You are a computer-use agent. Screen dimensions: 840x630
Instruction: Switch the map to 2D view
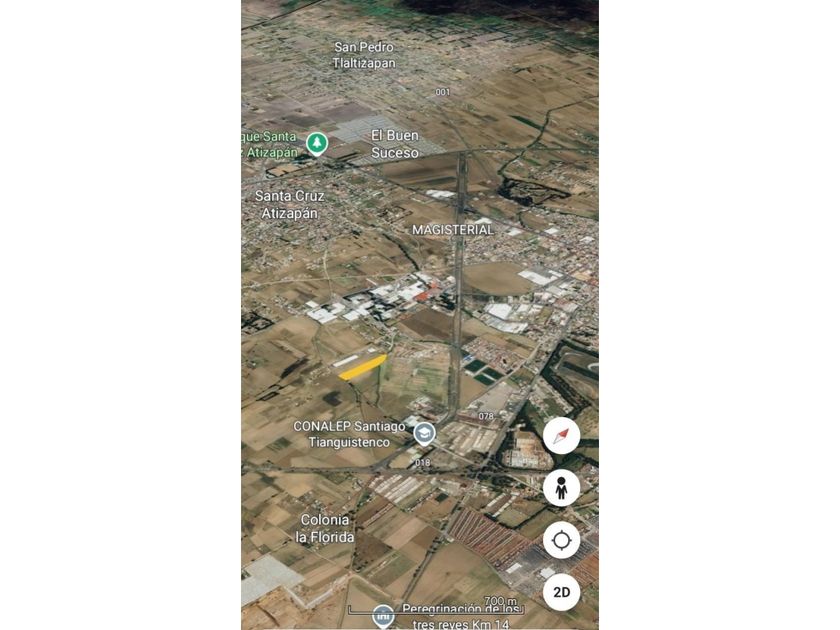point(561,592)
